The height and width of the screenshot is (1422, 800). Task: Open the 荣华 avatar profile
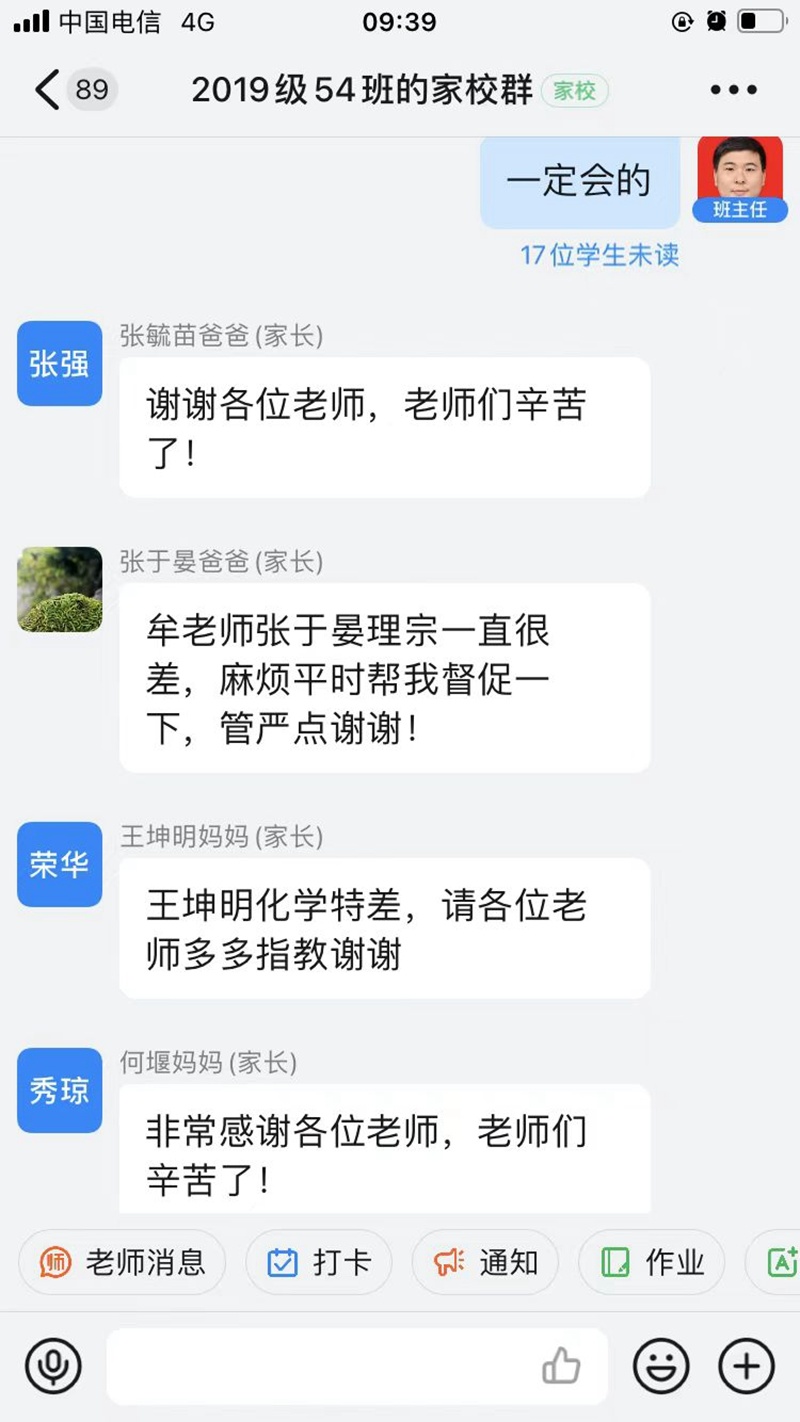(x=60, y=864)
